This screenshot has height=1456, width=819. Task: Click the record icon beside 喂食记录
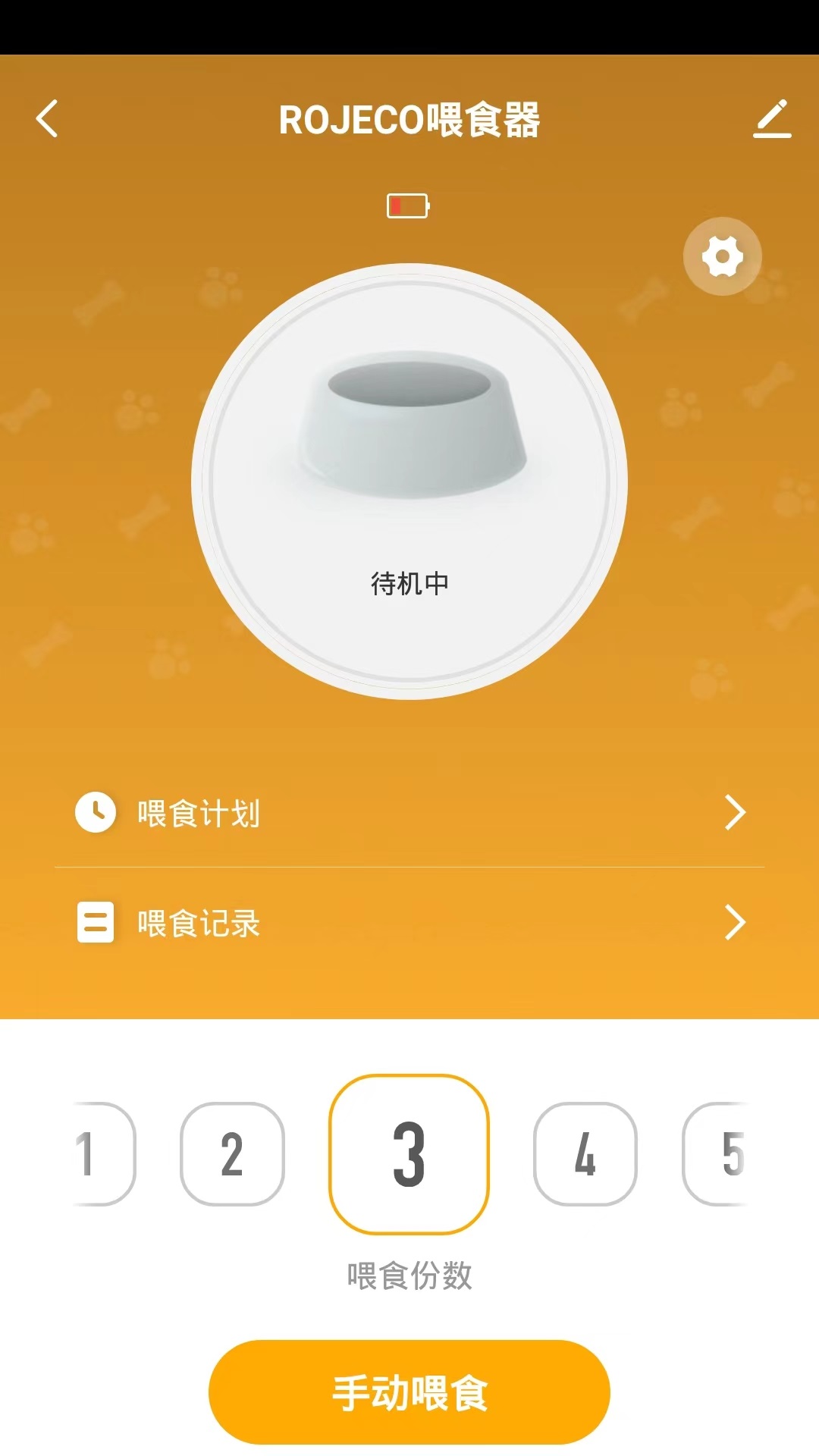[x=96, y=923]
